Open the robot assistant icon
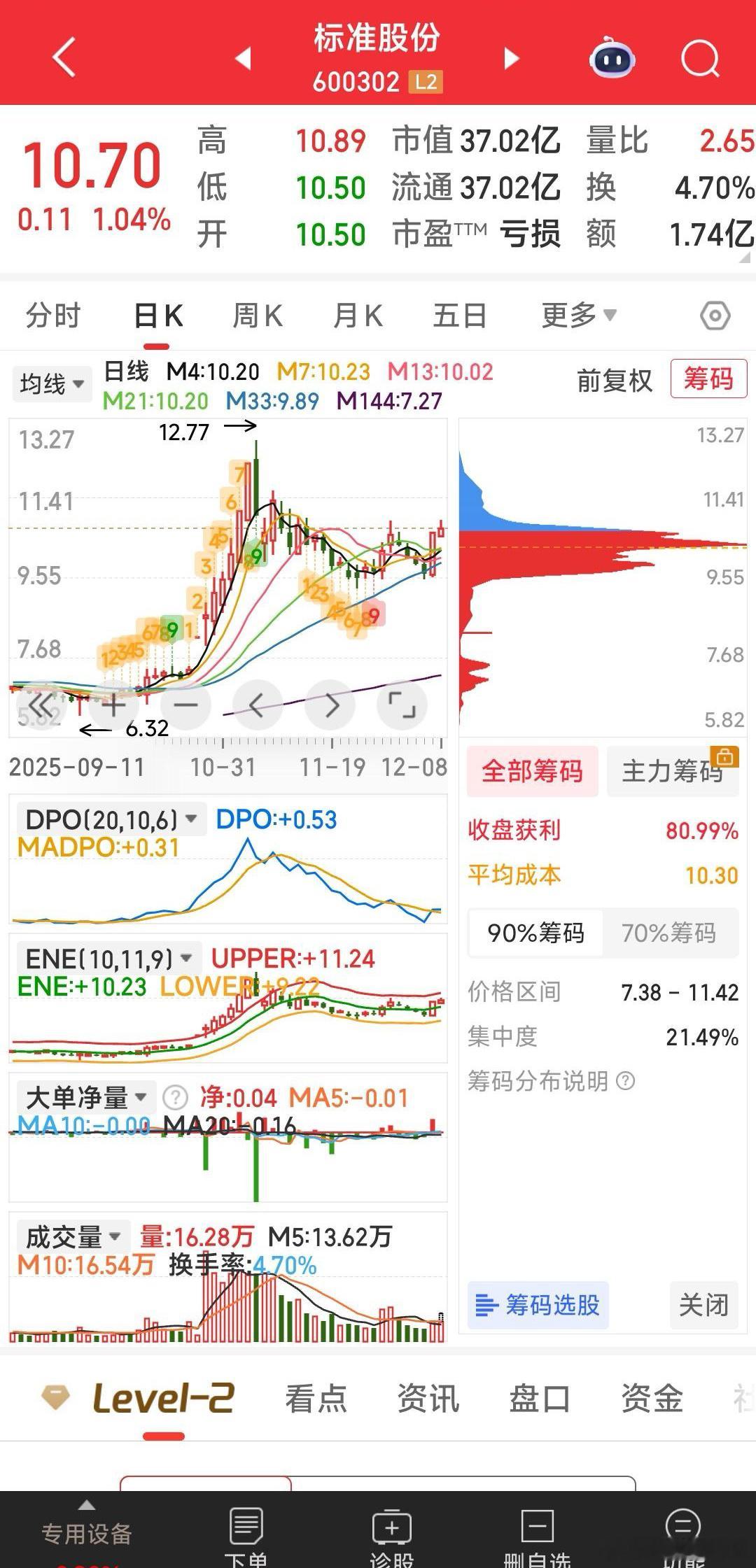This screenshot has width=756, height=1568. [x=612, y=59]
